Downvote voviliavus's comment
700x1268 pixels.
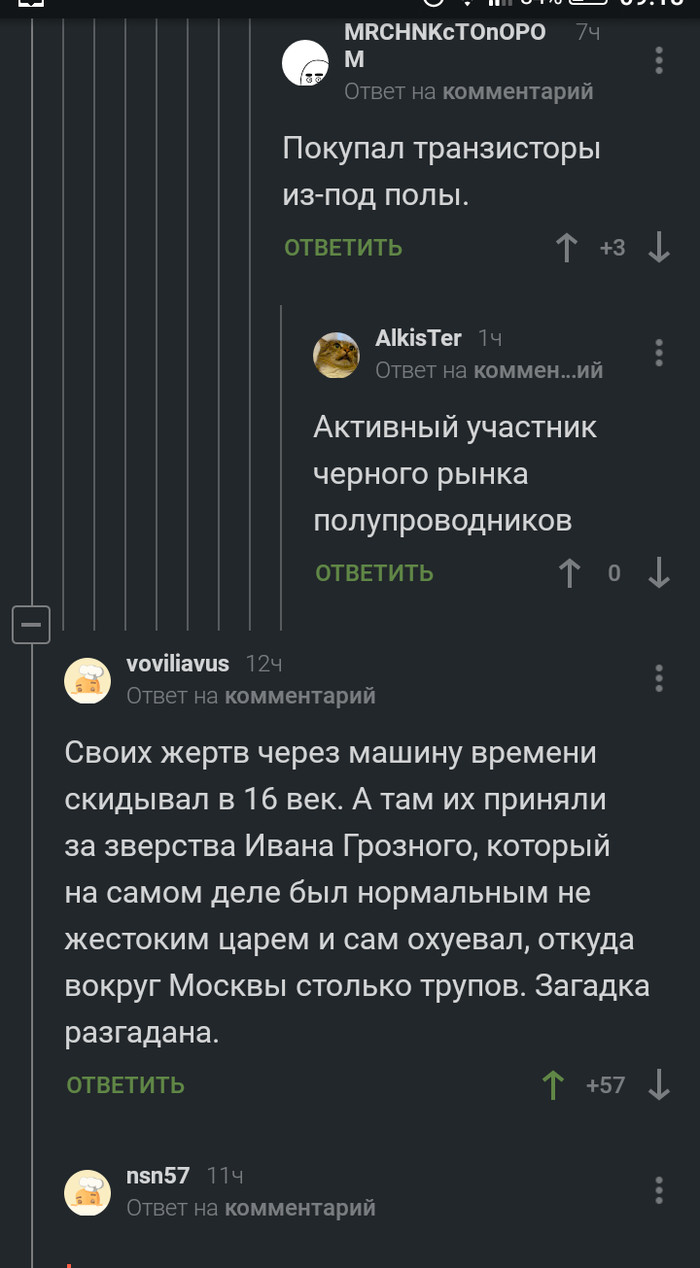(659, 1085)
